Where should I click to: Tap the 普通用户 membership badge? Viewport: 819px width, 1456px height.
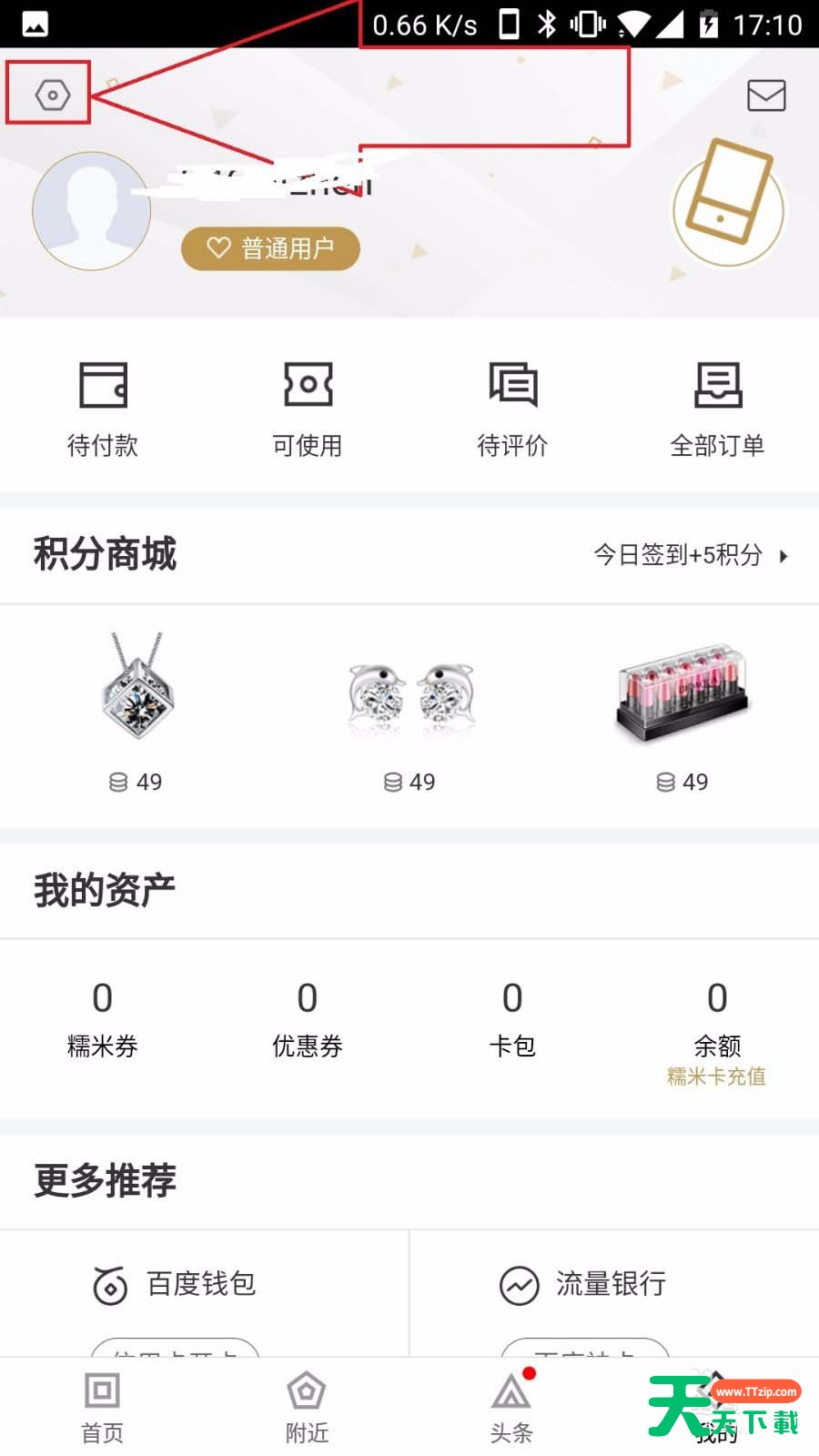269,248
